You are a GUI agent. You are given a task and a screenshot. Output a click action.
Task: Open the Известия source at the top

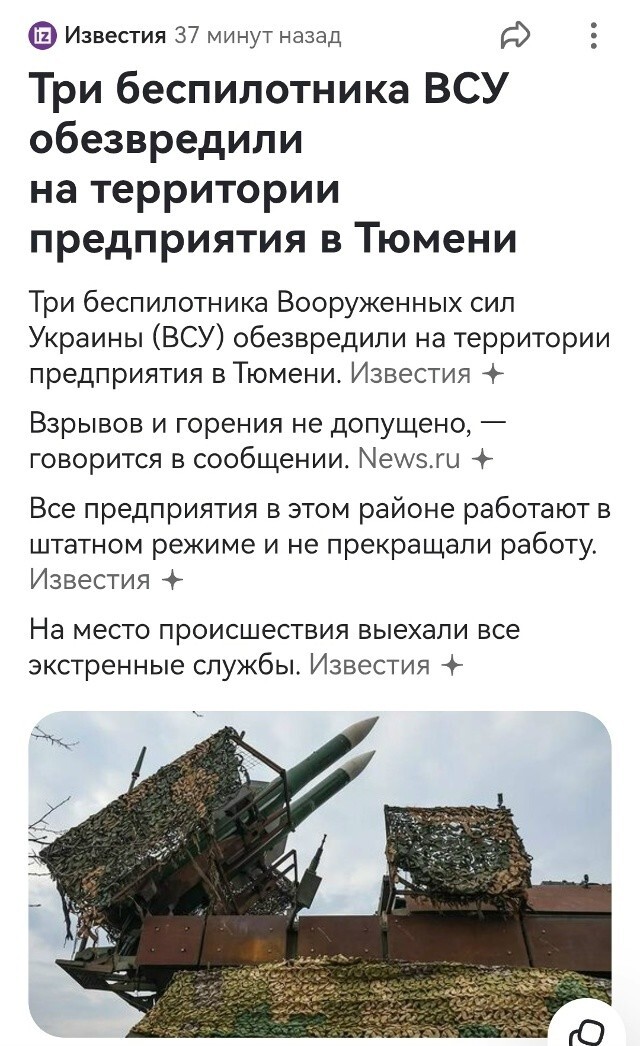click(x=114, y=37)
